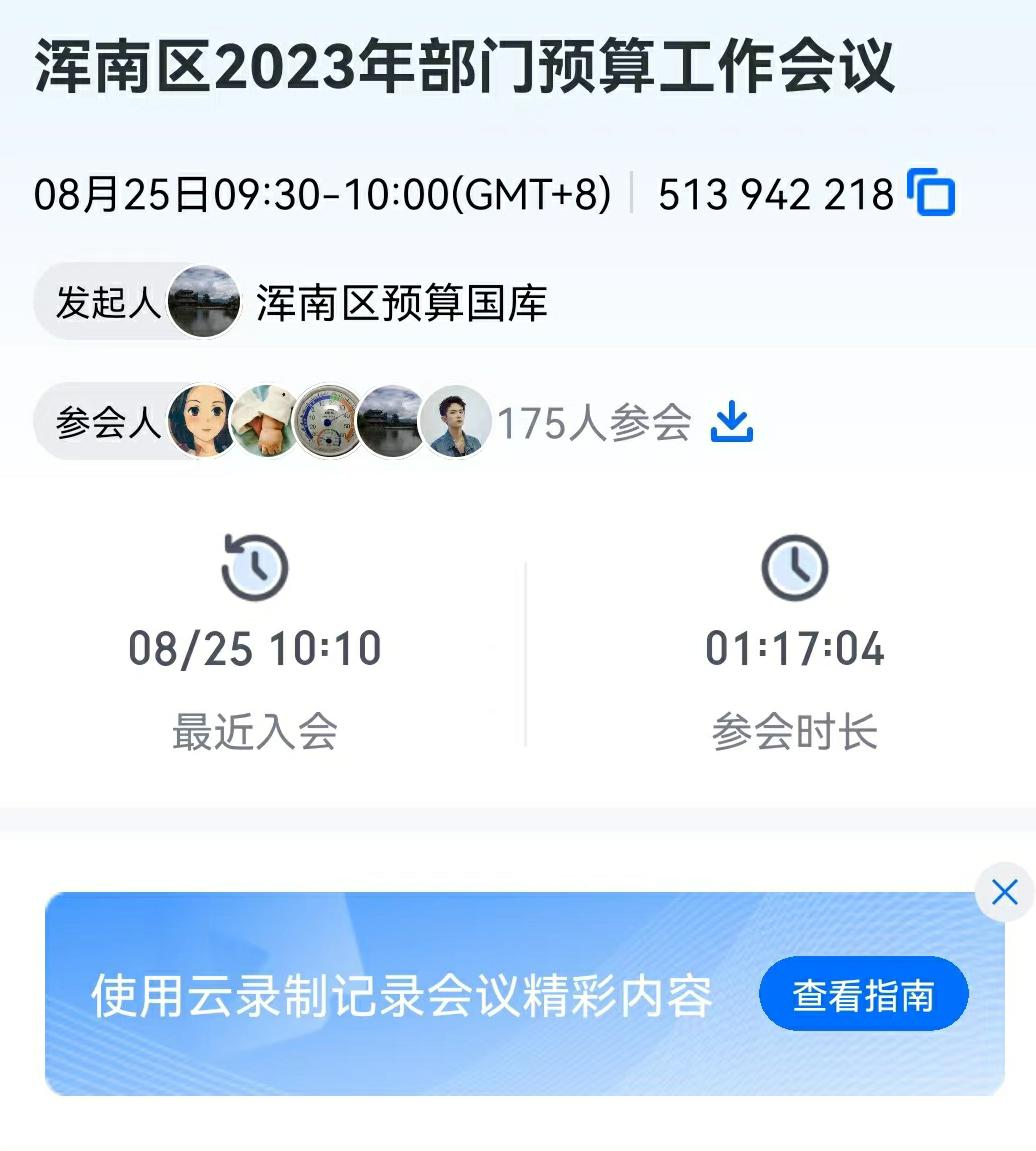1036x1151 pixels.
Task: Open the 查看指南 cloud recording guide
Action: tap(863, 992)
